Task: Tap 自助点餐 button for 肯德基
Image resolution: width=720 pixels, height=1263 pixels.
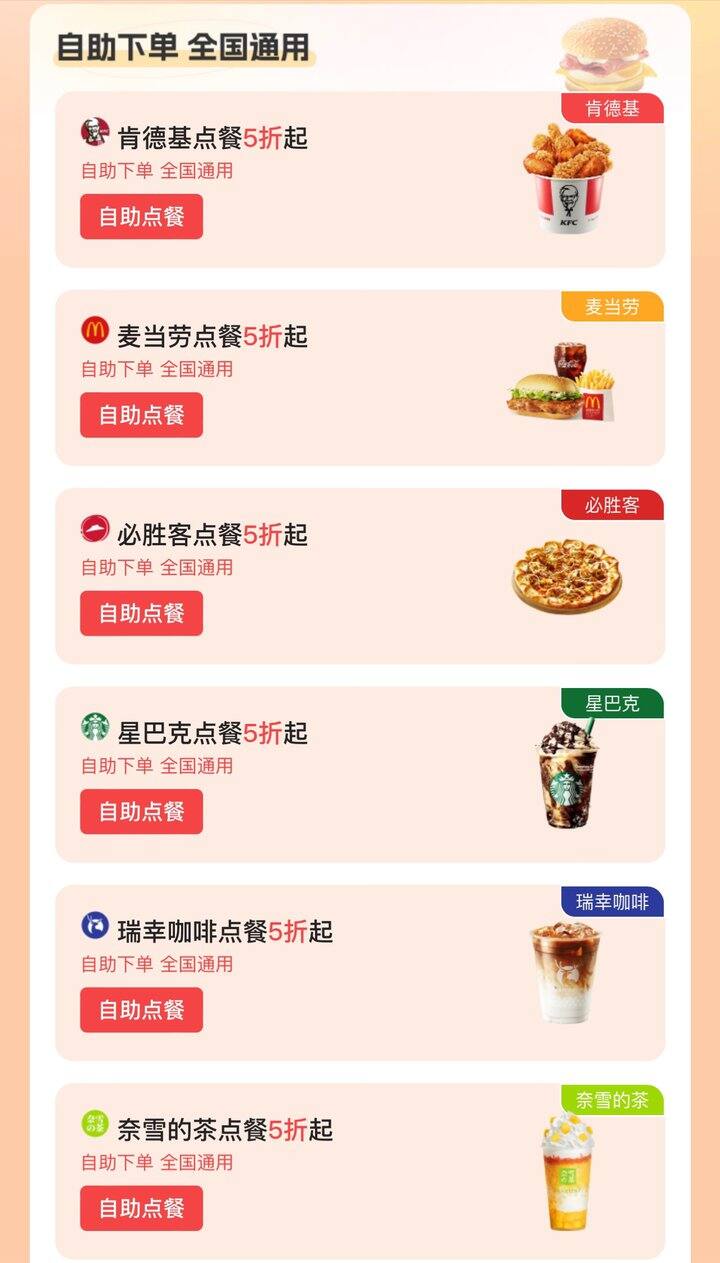Action: 141,216
